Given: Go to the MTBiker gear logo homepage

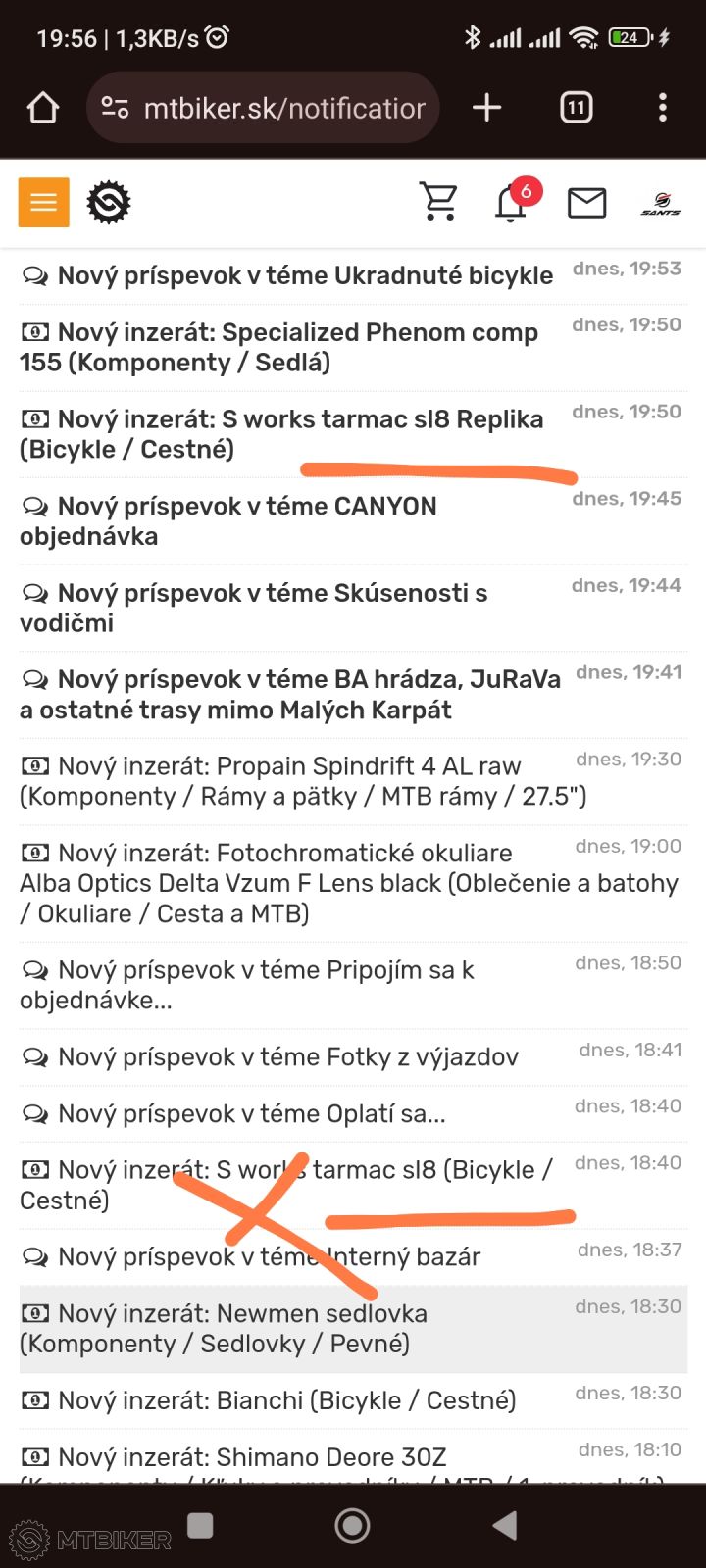Looking at the screenshot, I should (109, 203).
